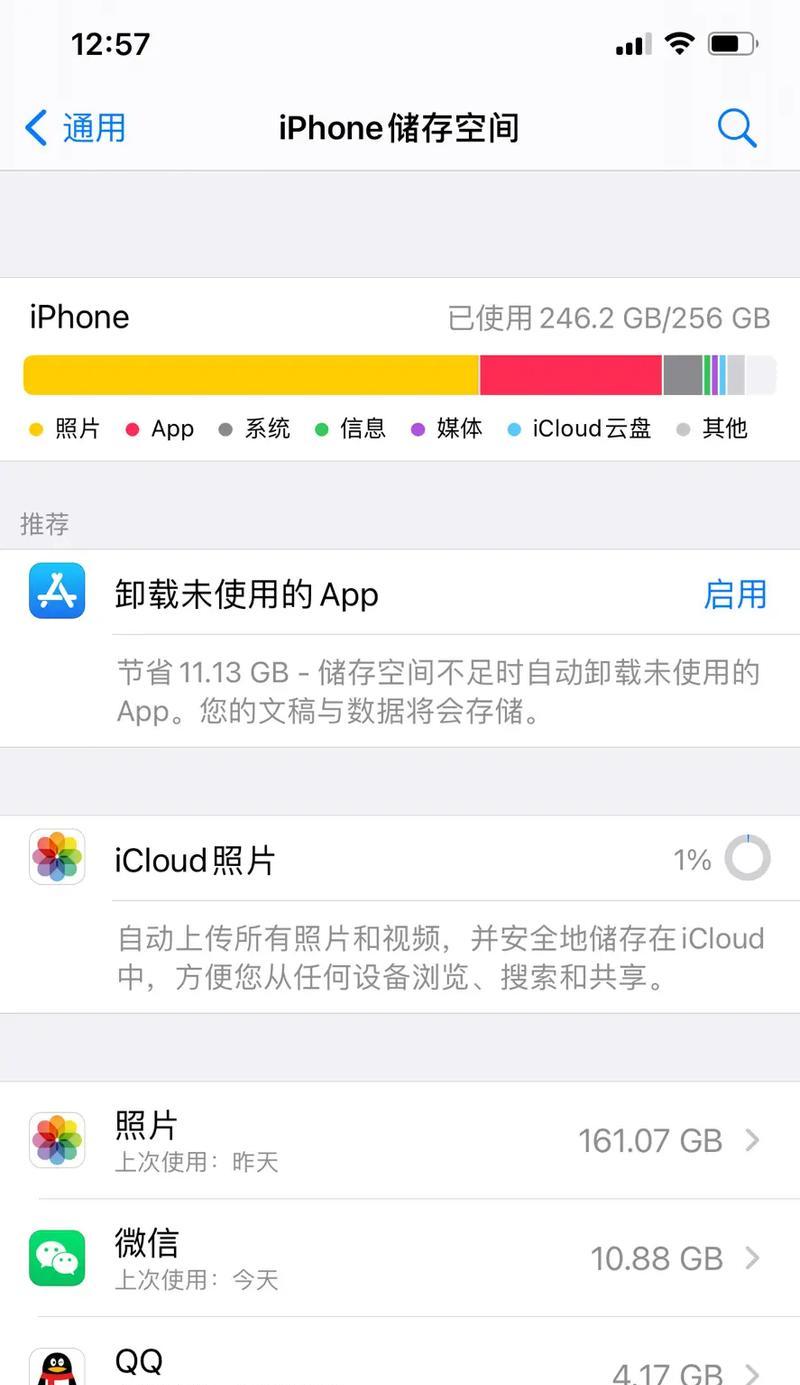Open the search magnifier icon
The height and width of the screenshot is (1385, 800).
click(737, 128)
